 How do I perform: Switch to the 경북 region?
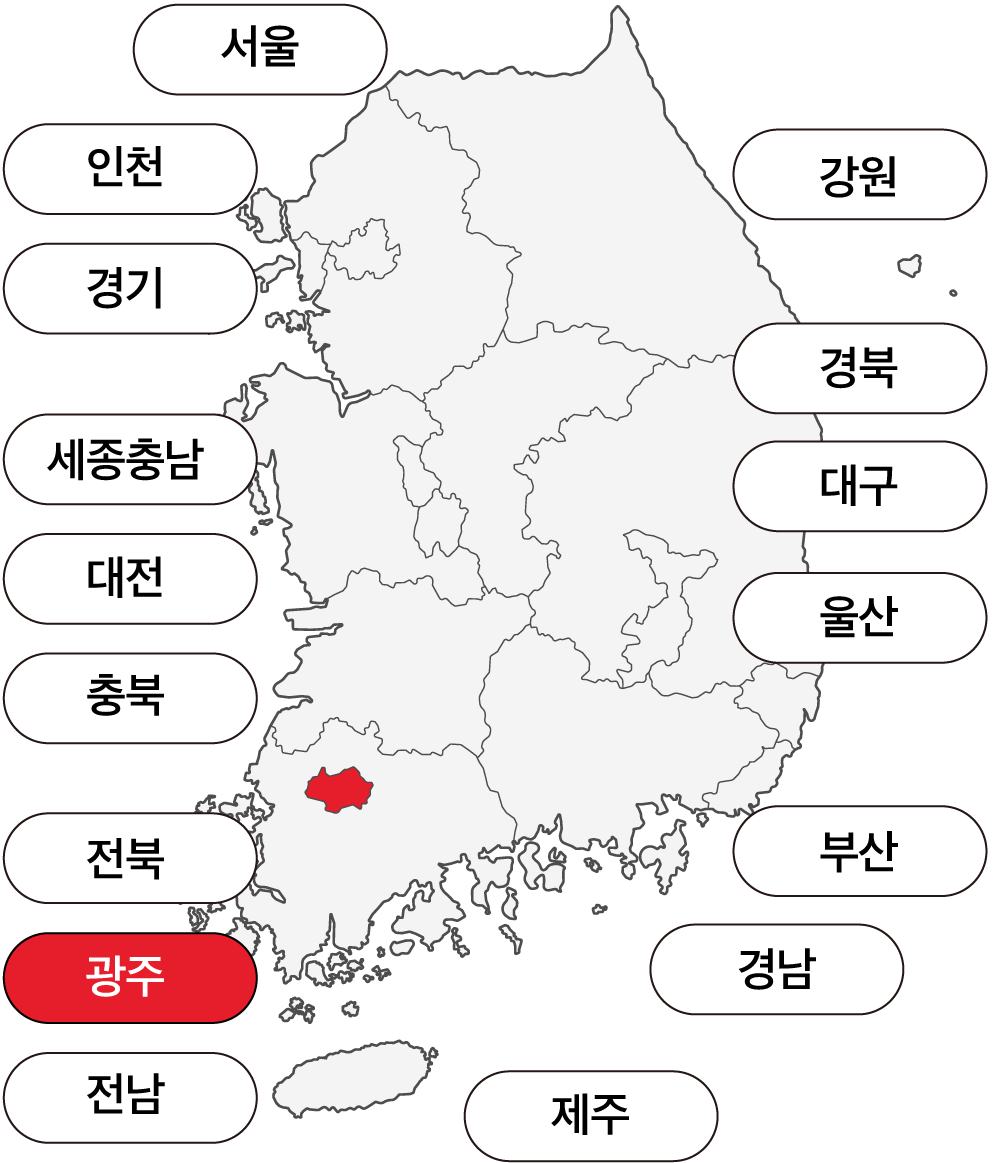coord(859,368)
